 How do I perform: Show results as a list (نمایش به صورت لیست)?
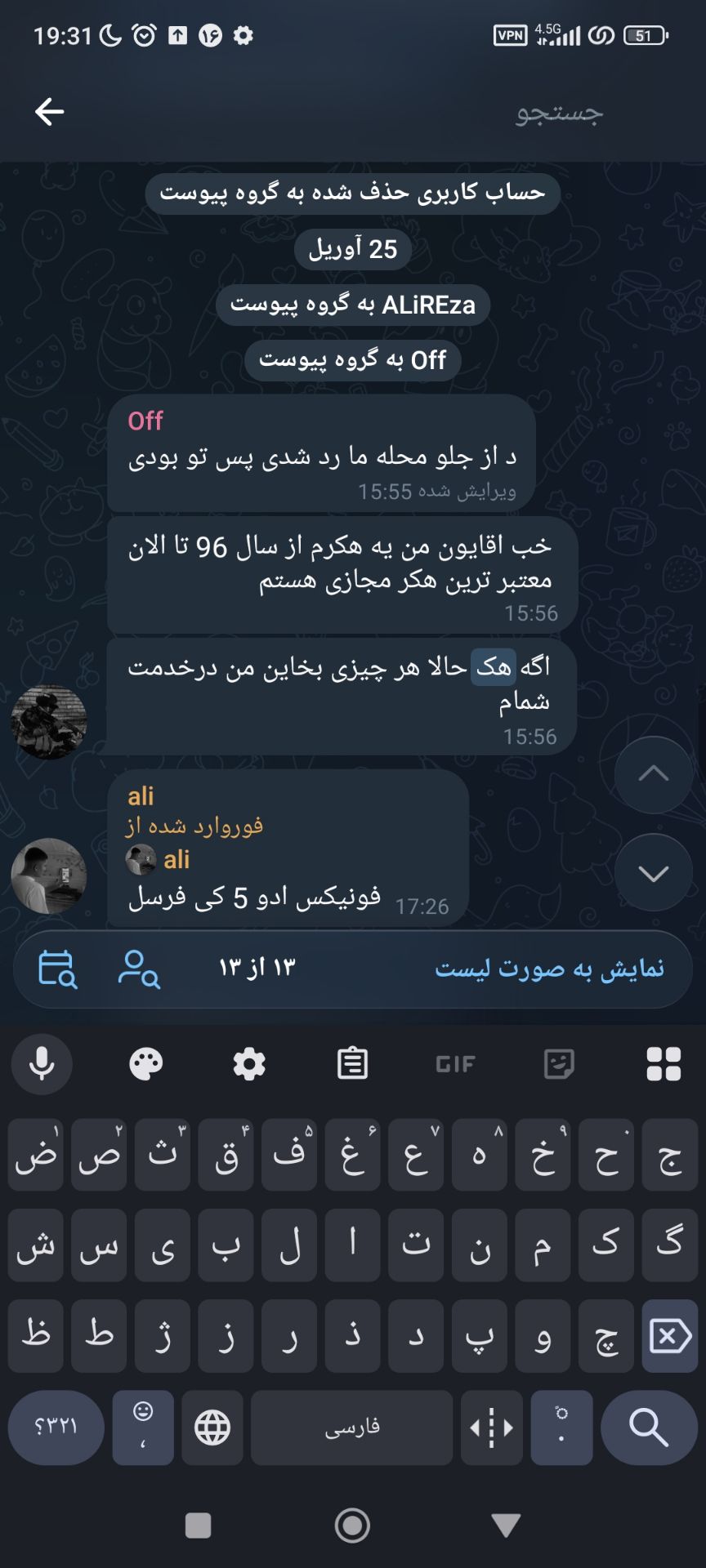click(x=549, y=969)
